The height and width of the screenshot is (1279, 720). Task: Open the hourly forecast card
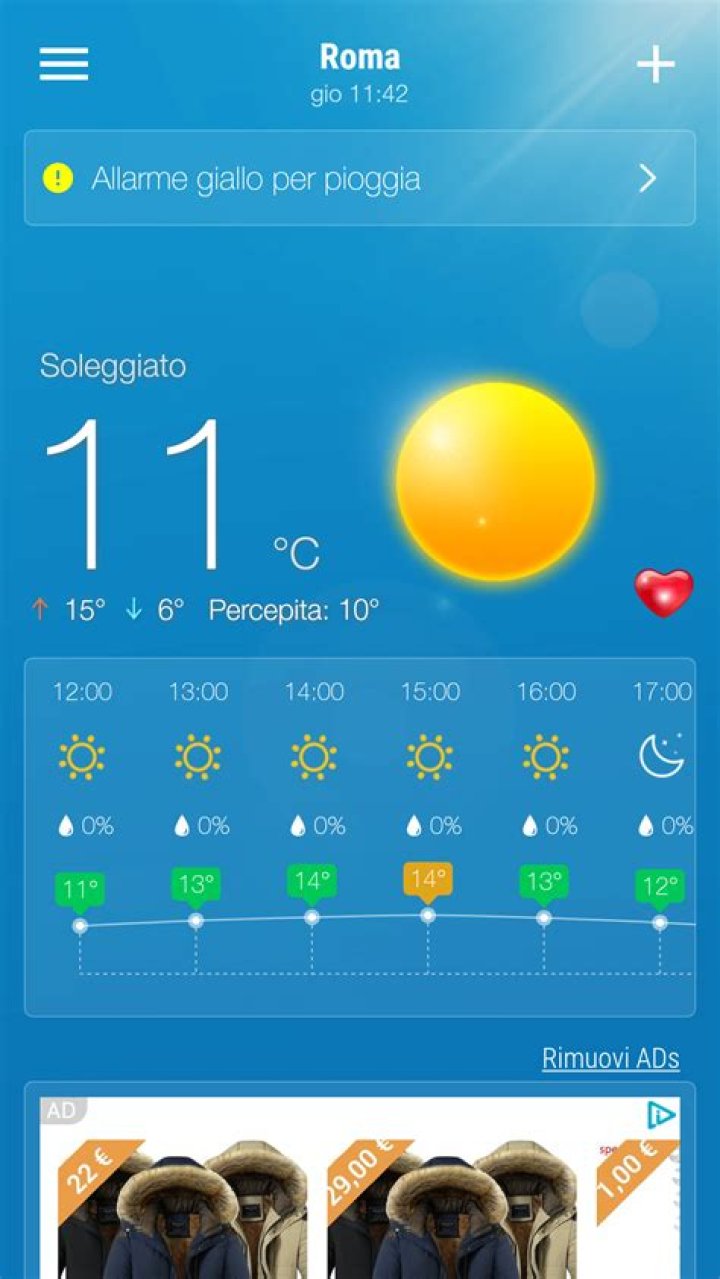[359, 836]
